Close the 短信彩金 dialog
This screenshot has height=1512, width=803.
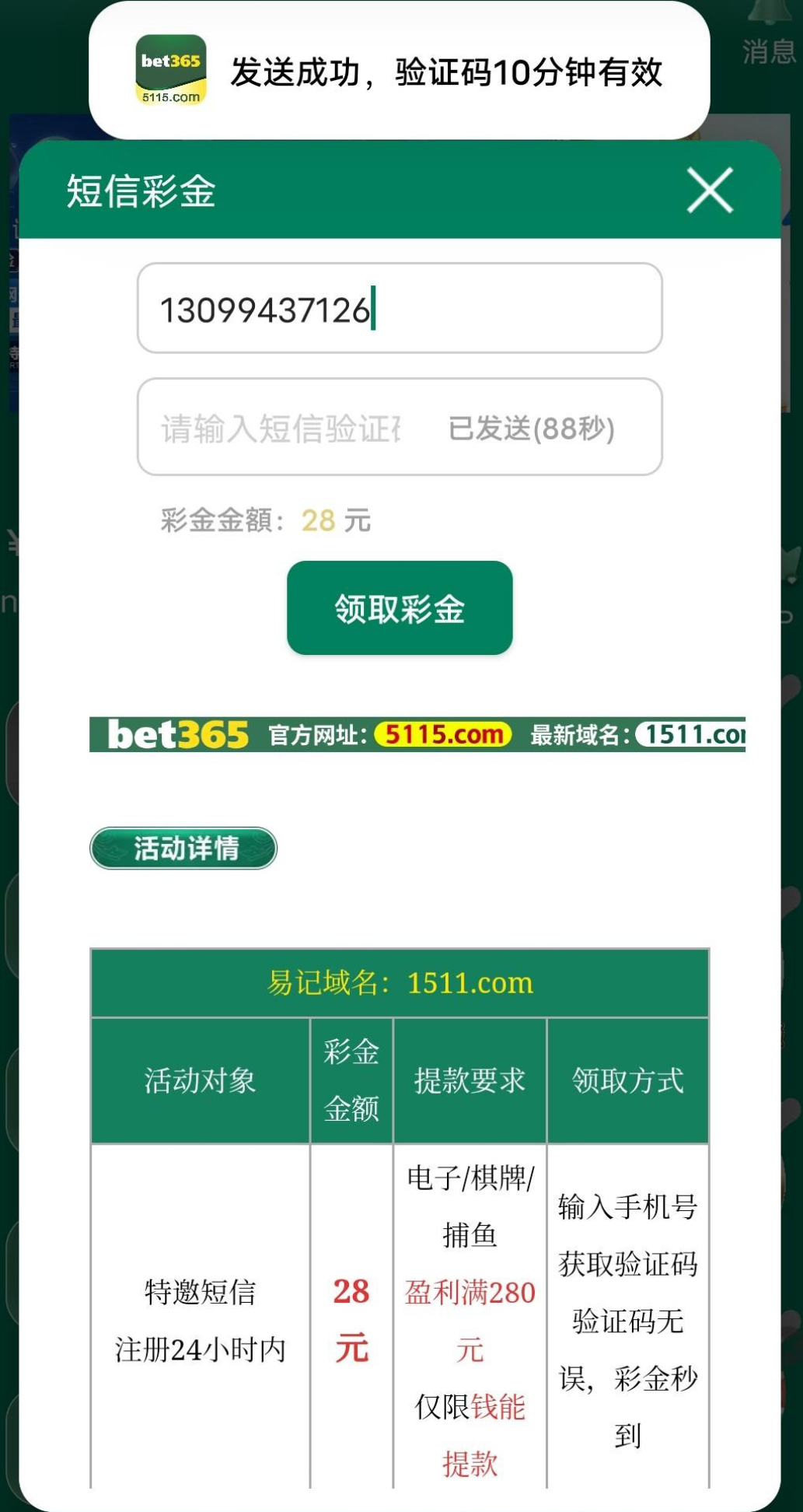pos(710,190)
